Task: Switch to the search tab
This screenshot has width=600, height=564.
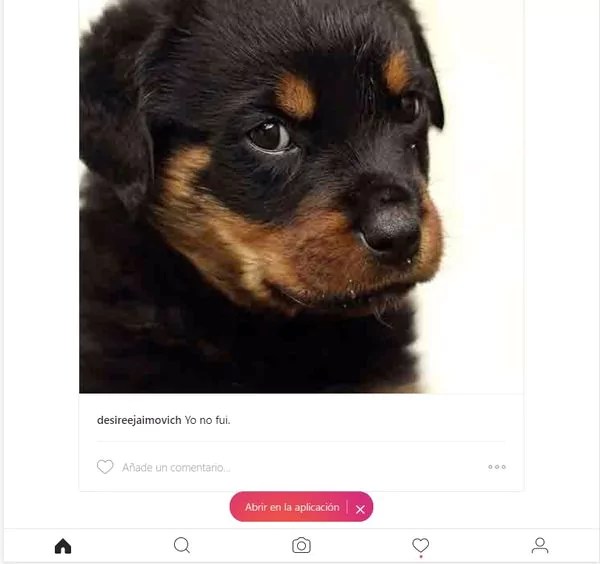Action: [x=182, y=545]
